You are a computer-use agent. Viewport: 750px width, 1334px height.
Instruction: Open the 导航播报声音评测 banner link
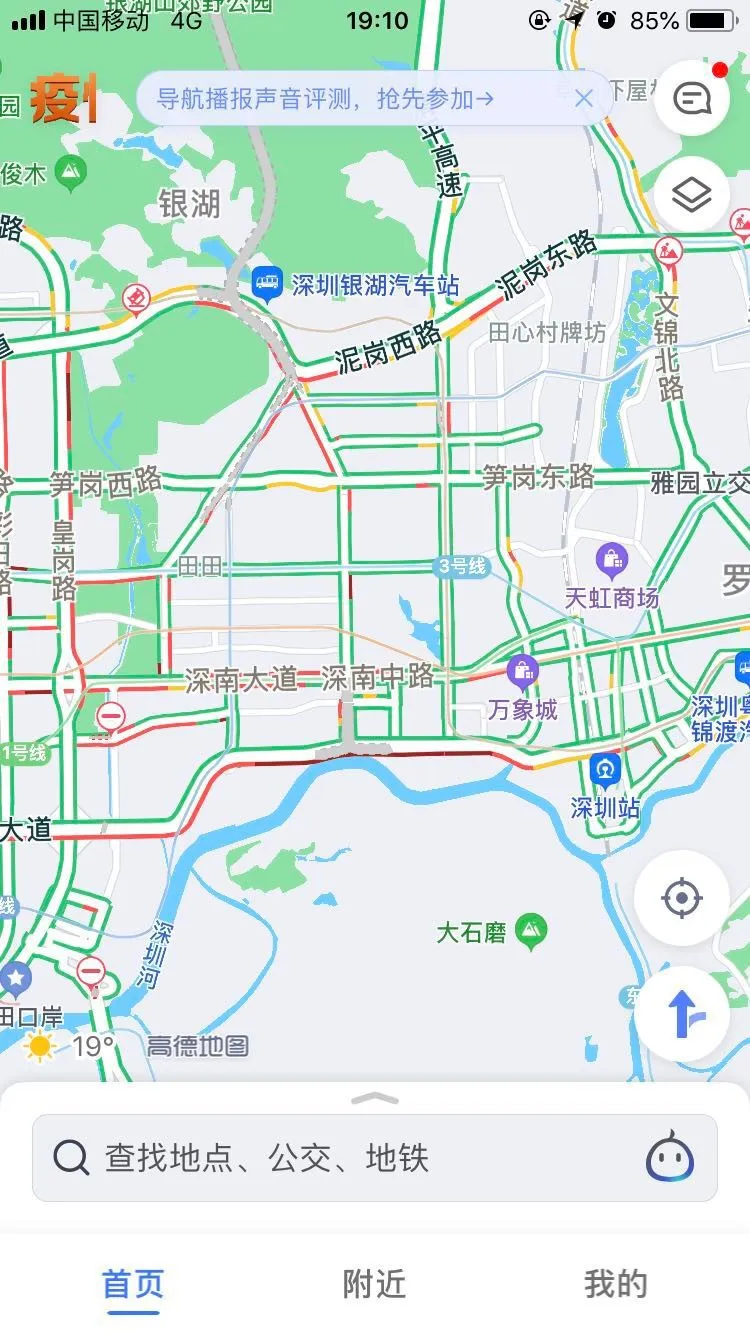(x=325, y=98)
